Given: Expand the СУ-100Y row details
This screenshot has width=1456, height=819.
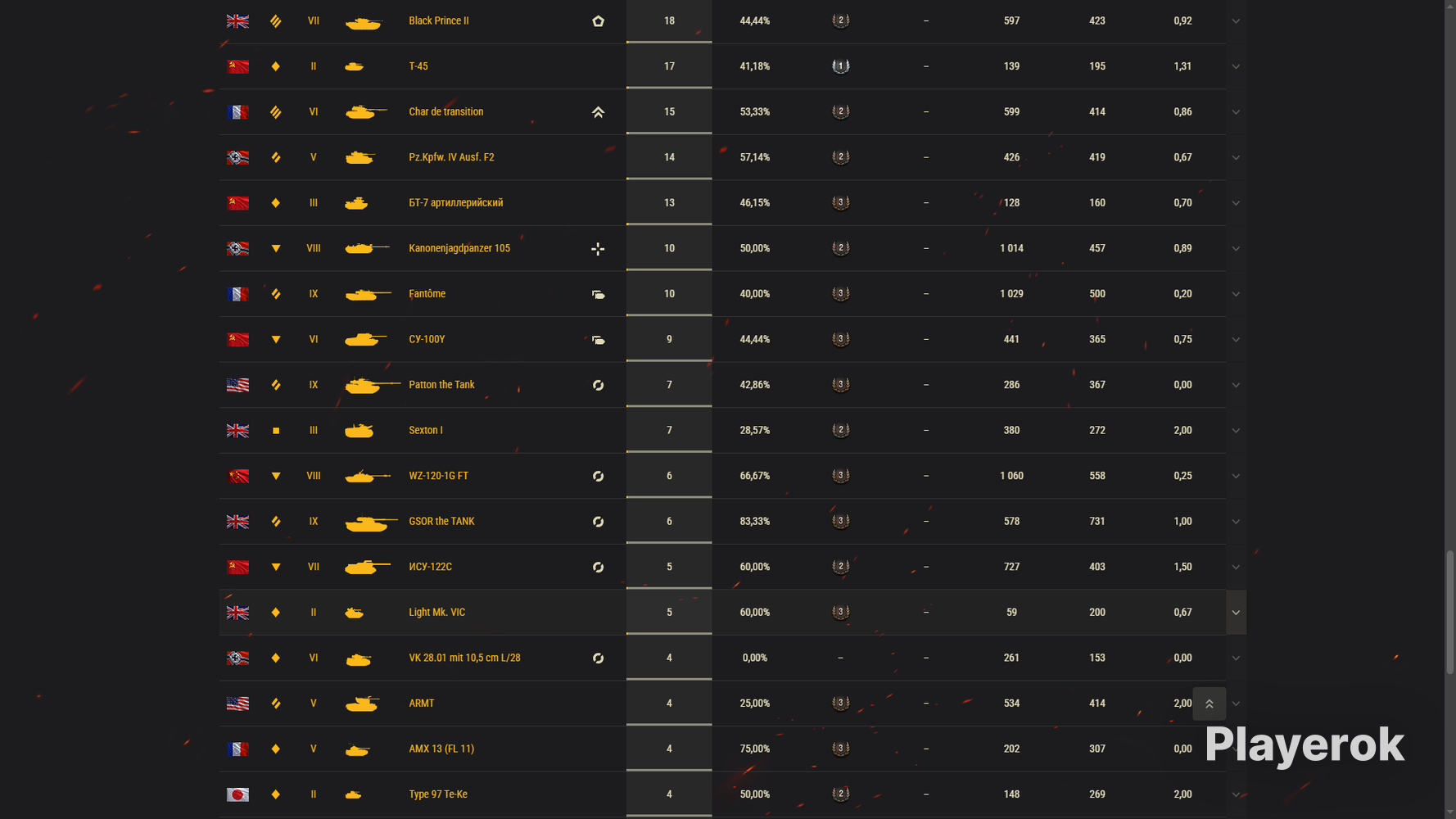Looking at the screenshot, I should point(1236,340).
